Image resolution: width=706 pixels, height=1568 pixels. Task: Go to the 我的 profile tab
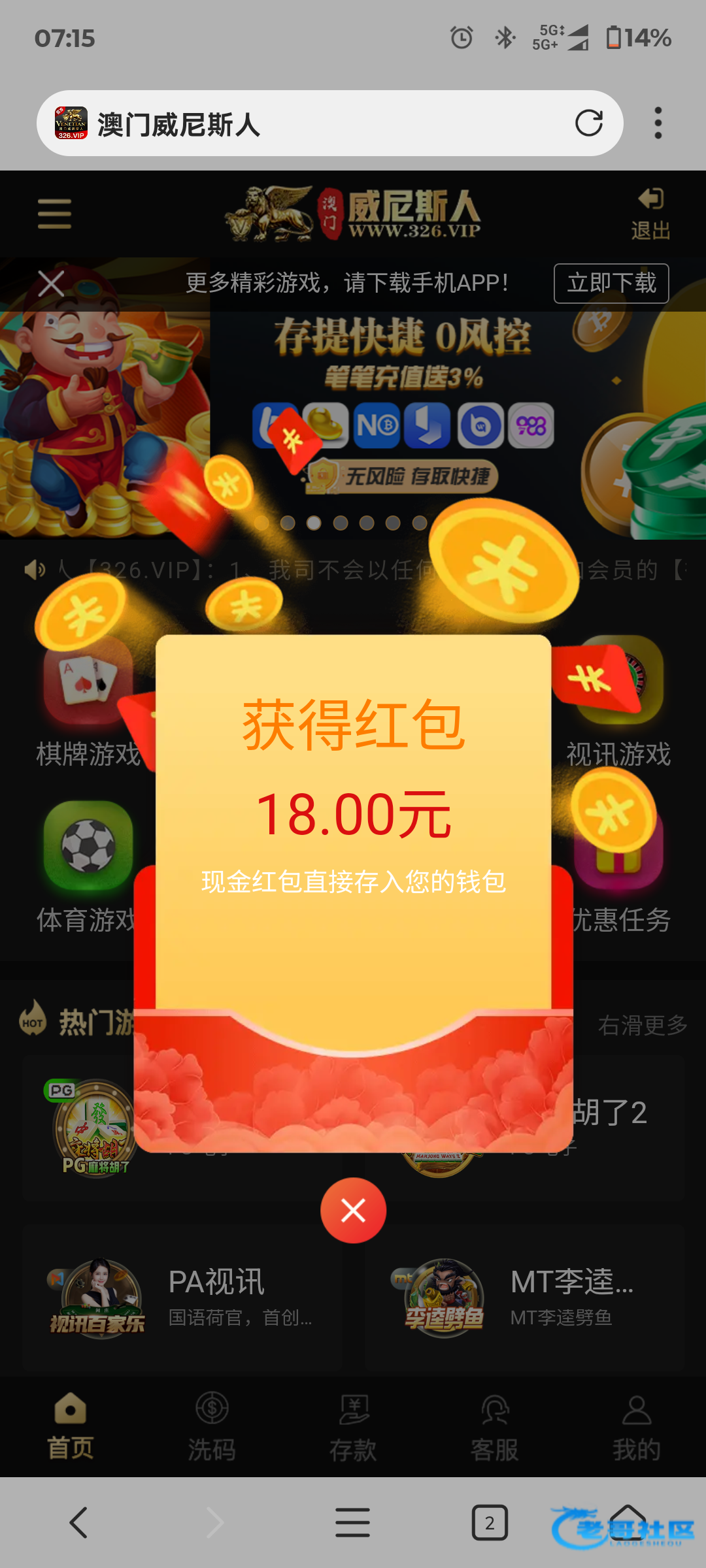pyautogui.click(x=636, y=1427)
